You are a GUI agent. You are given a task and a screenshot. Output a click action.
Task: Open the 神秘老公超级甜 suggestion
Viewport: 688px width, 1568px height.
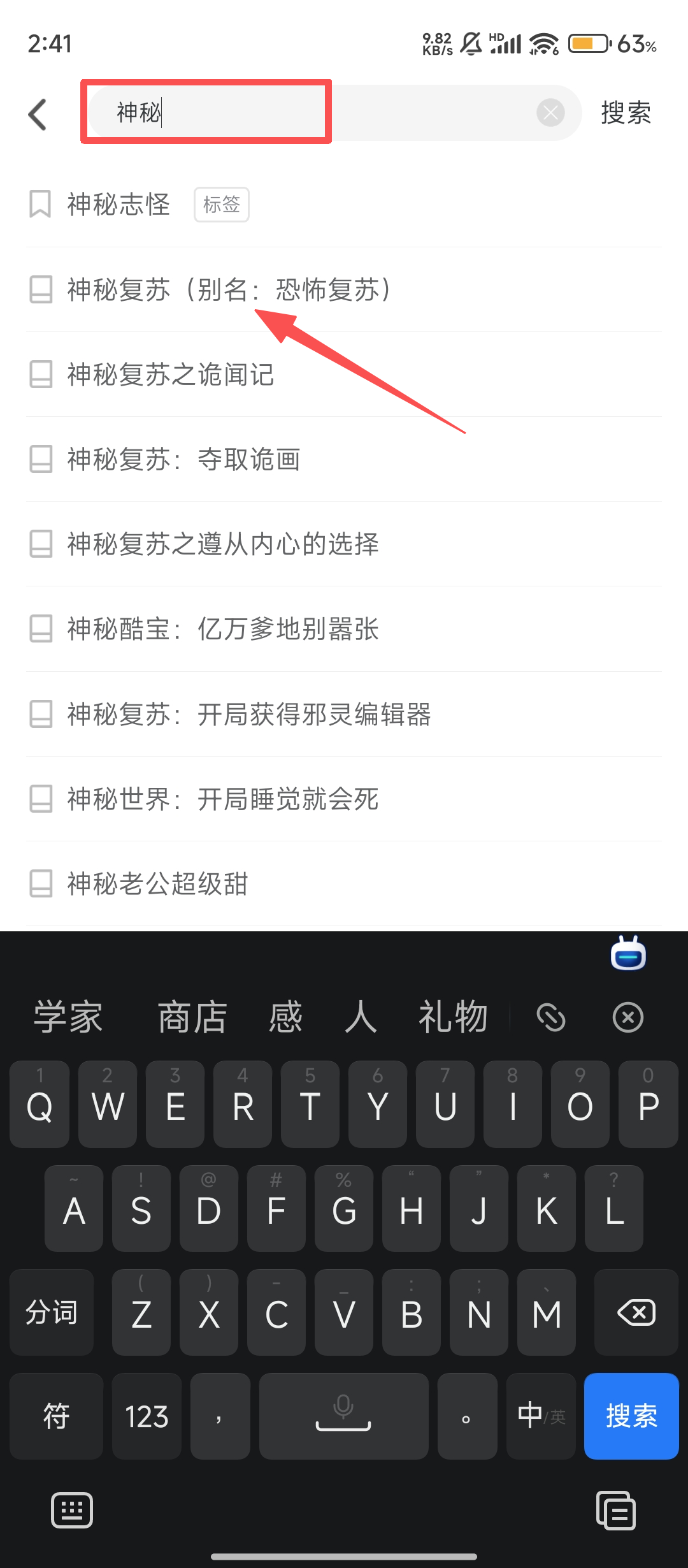click(157, 884)
